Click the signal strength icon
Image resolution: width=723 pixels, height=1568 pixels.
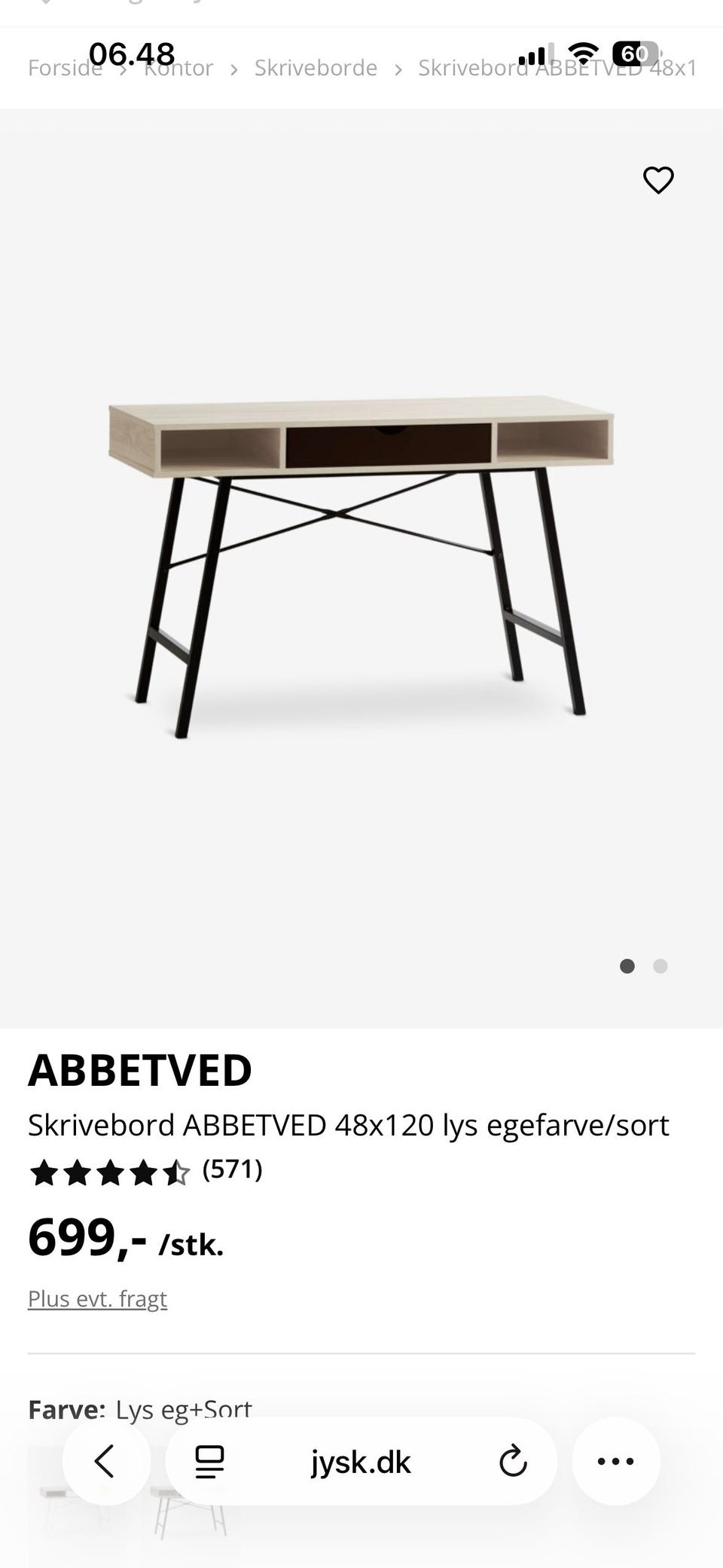[533, 55]
